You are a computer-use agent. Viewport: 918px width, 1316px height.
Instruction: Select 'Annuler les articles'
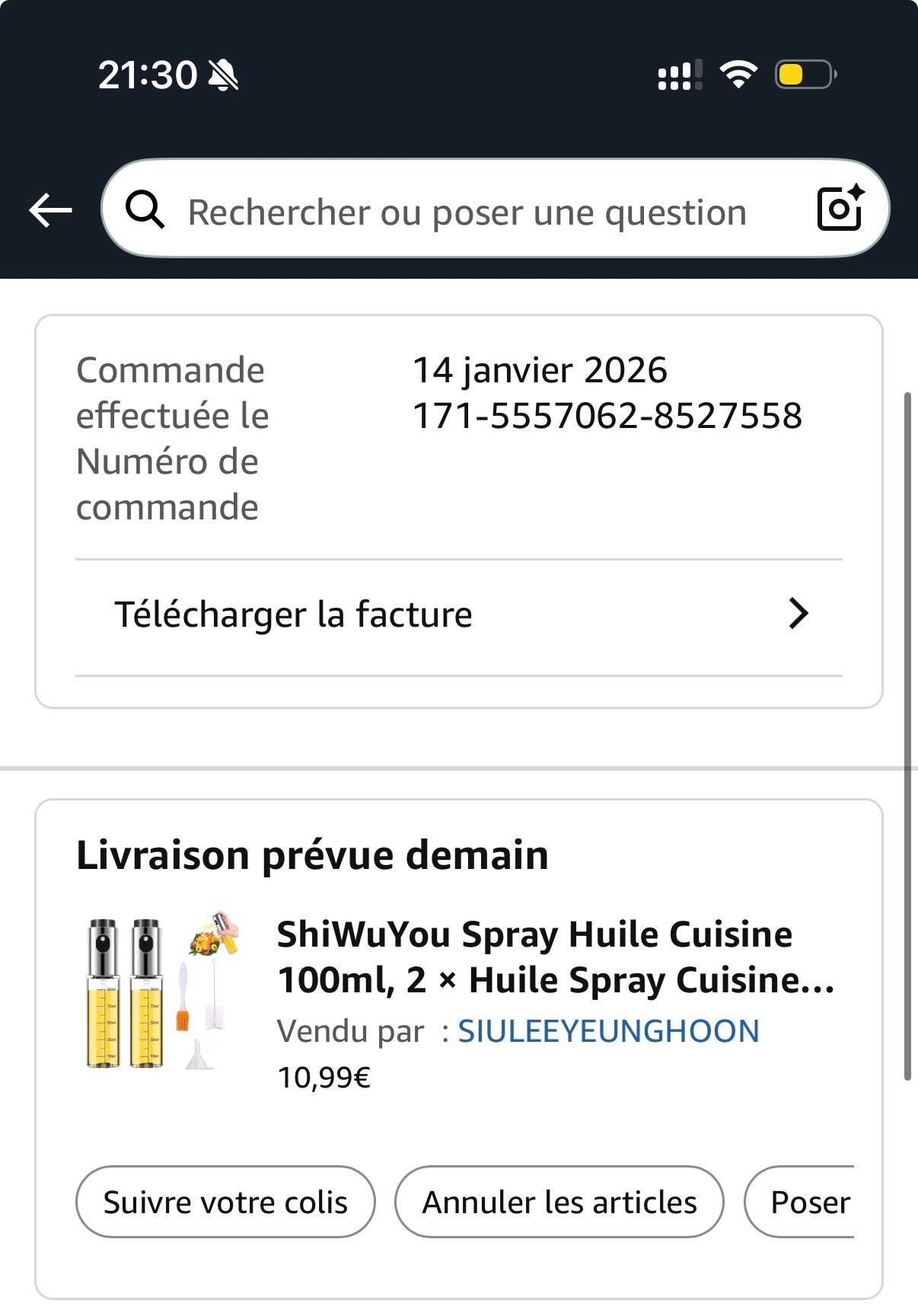[x=559, y=1203]
